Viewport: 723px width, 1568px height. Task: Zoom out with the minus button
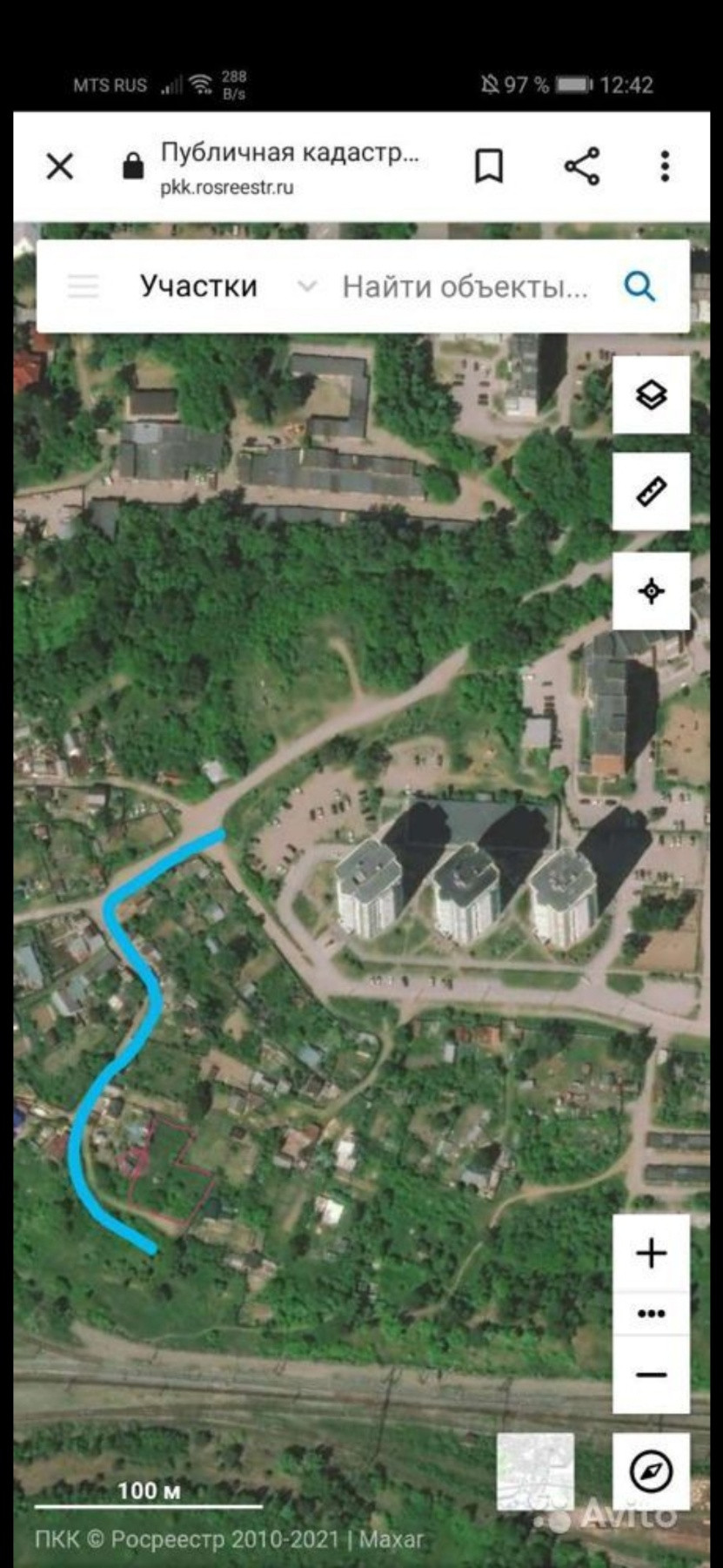coord(651,1375)
